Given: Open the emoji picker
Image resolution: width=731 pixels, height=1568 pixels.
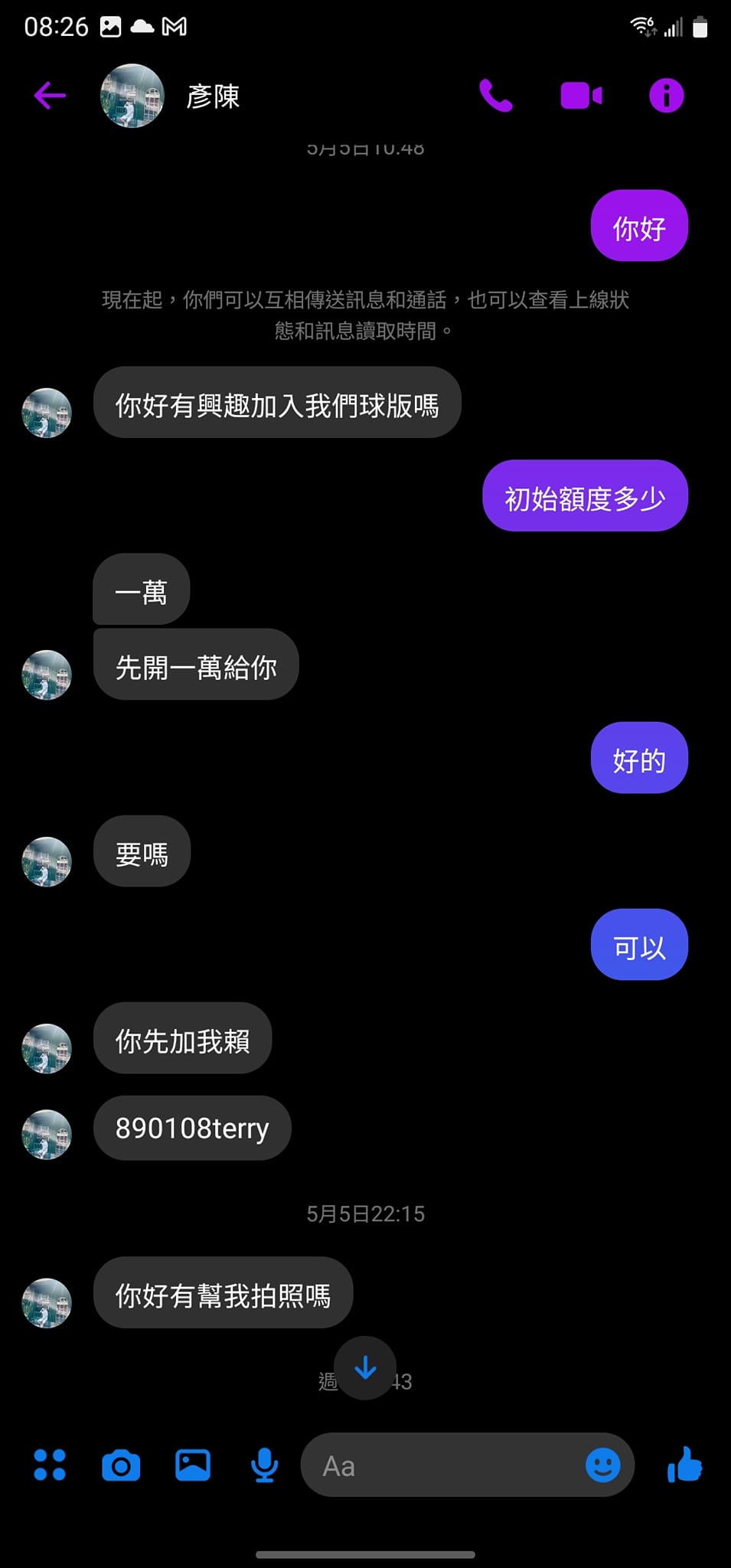Looking at the screenshot, I should (x=602, y=1465).
